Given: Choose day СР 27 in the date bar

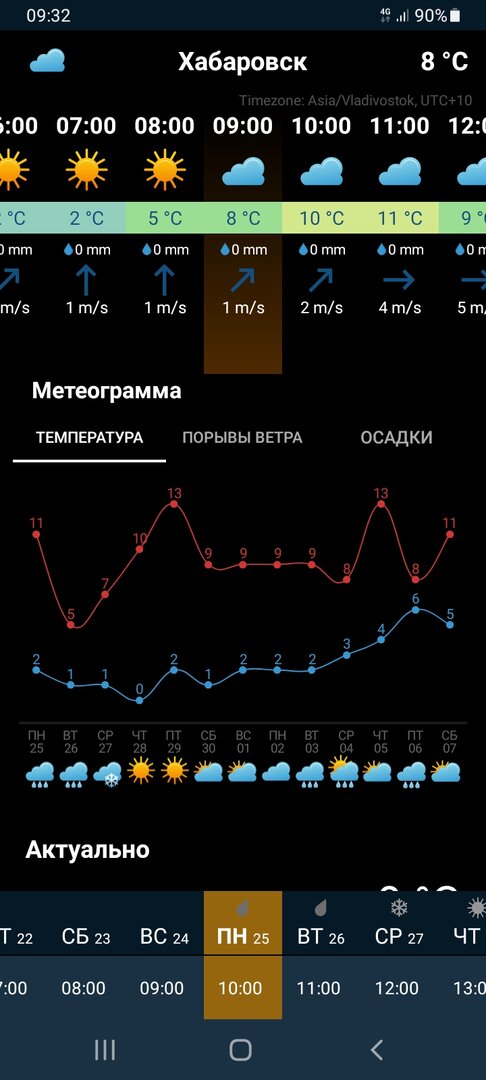Looking at the screenshot, I should pos(400,924).
